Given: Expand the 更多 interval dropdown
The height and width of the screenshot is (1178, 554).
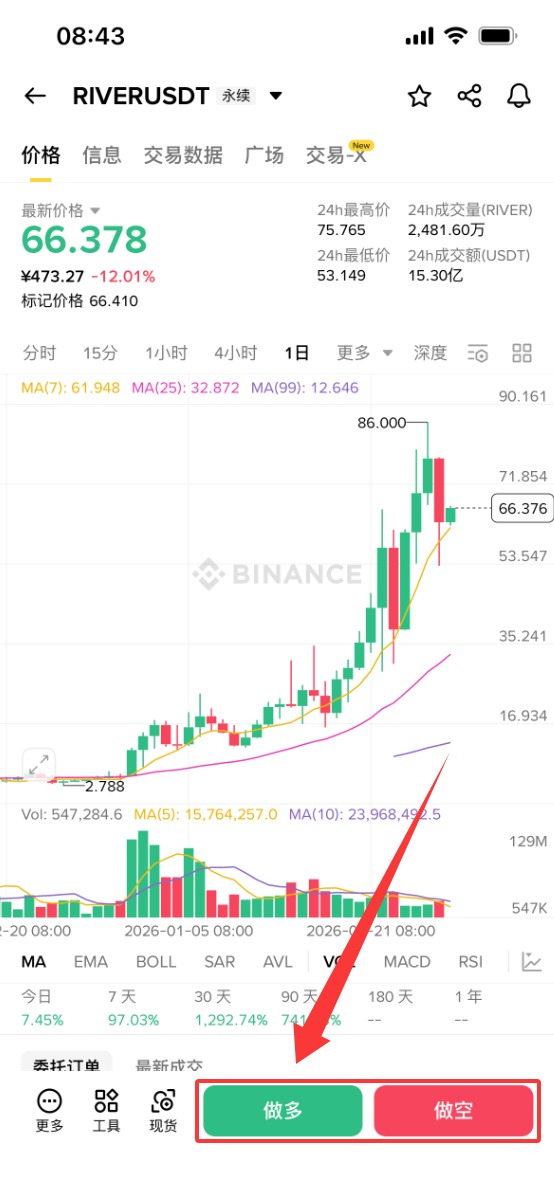Looking at the screenshot, I should (365, 352).
